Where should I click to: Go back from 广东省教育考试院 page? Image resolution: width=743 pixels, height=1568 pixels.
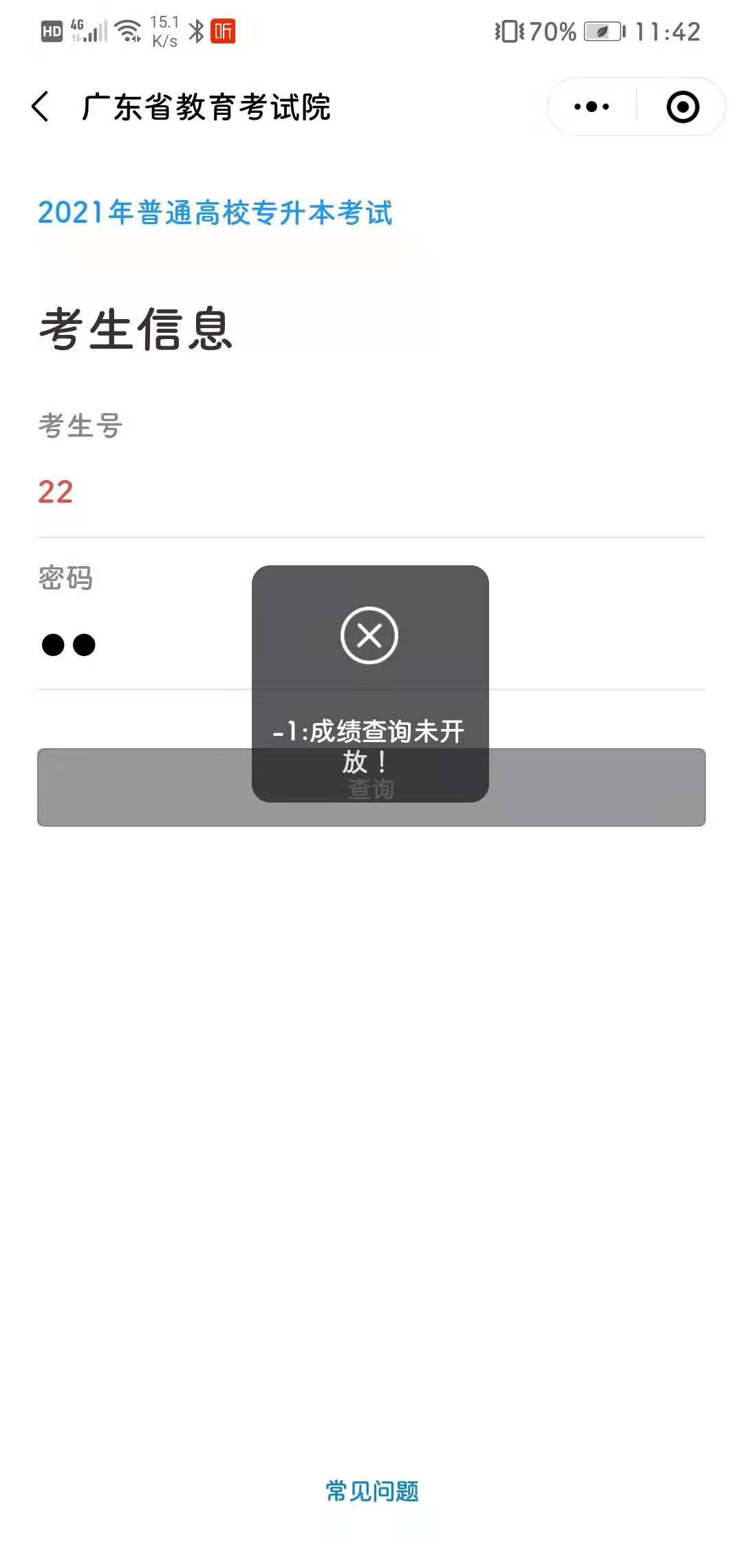point(41,107)
